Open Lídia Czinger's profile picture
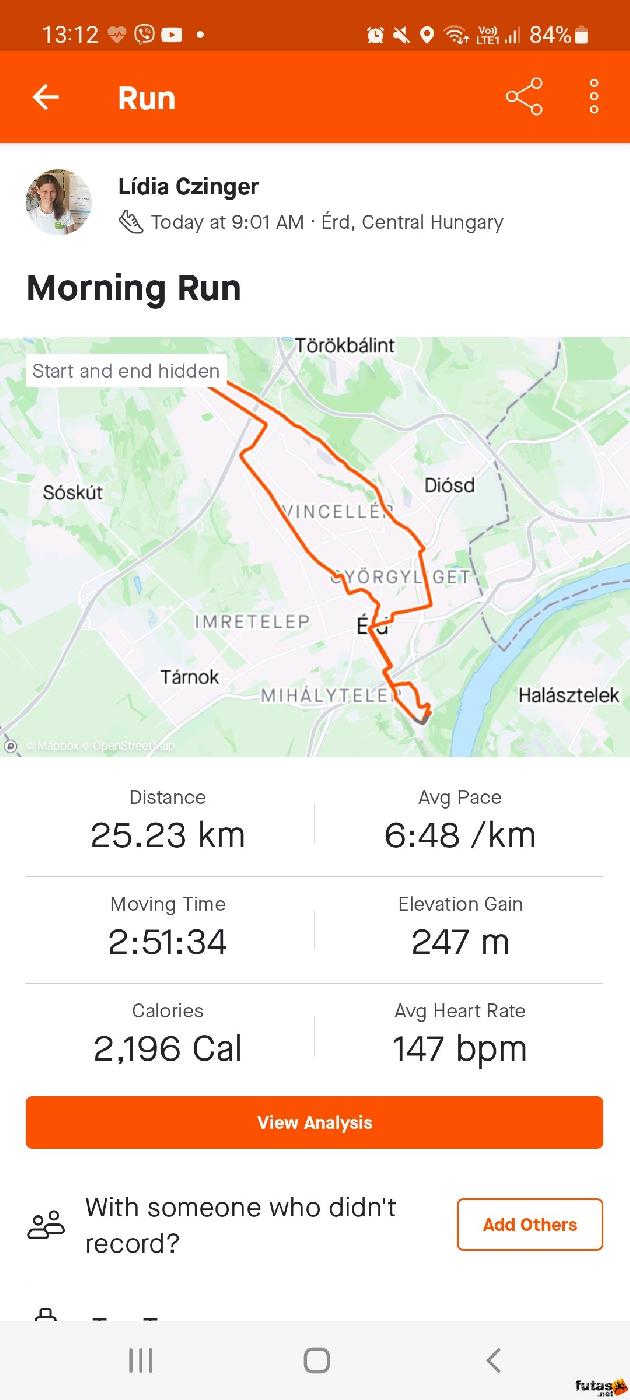 (x=59, y=202)
